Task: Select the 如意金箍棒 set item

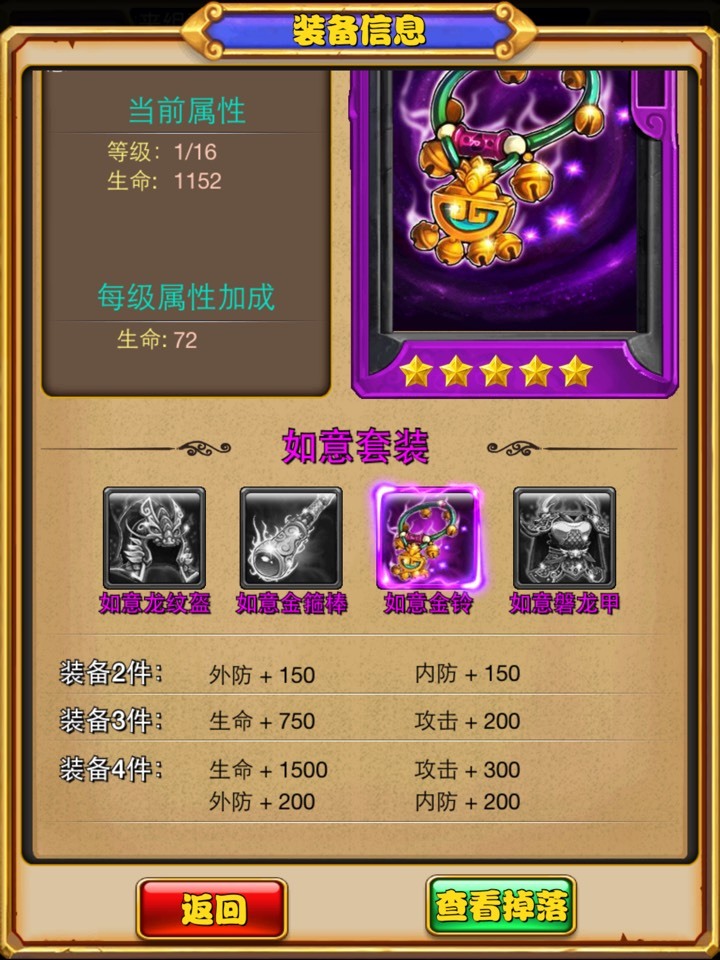Action: pos(291,538)
